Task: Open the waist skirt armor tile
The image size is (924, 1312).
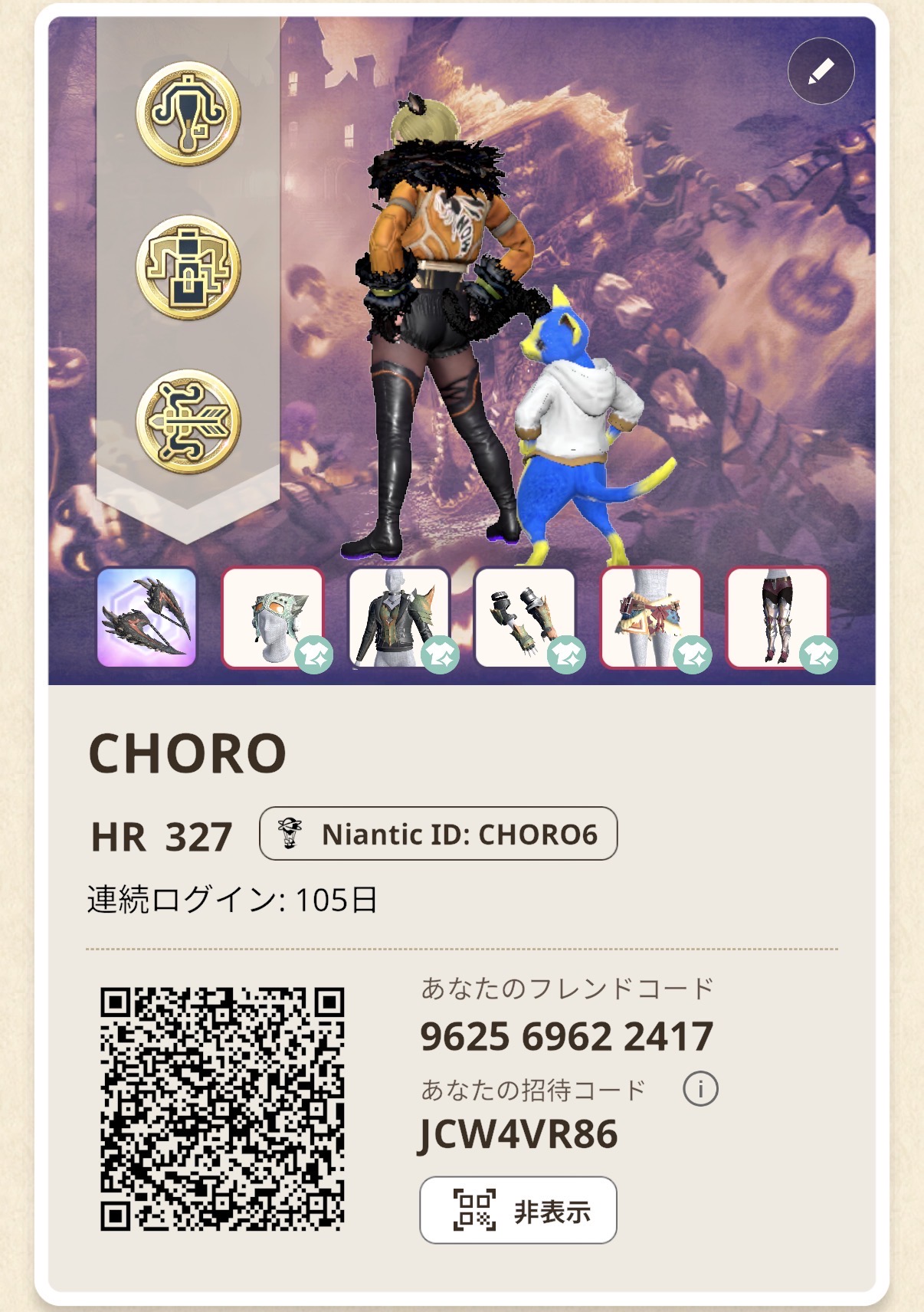Action: [x=651, y=618]
